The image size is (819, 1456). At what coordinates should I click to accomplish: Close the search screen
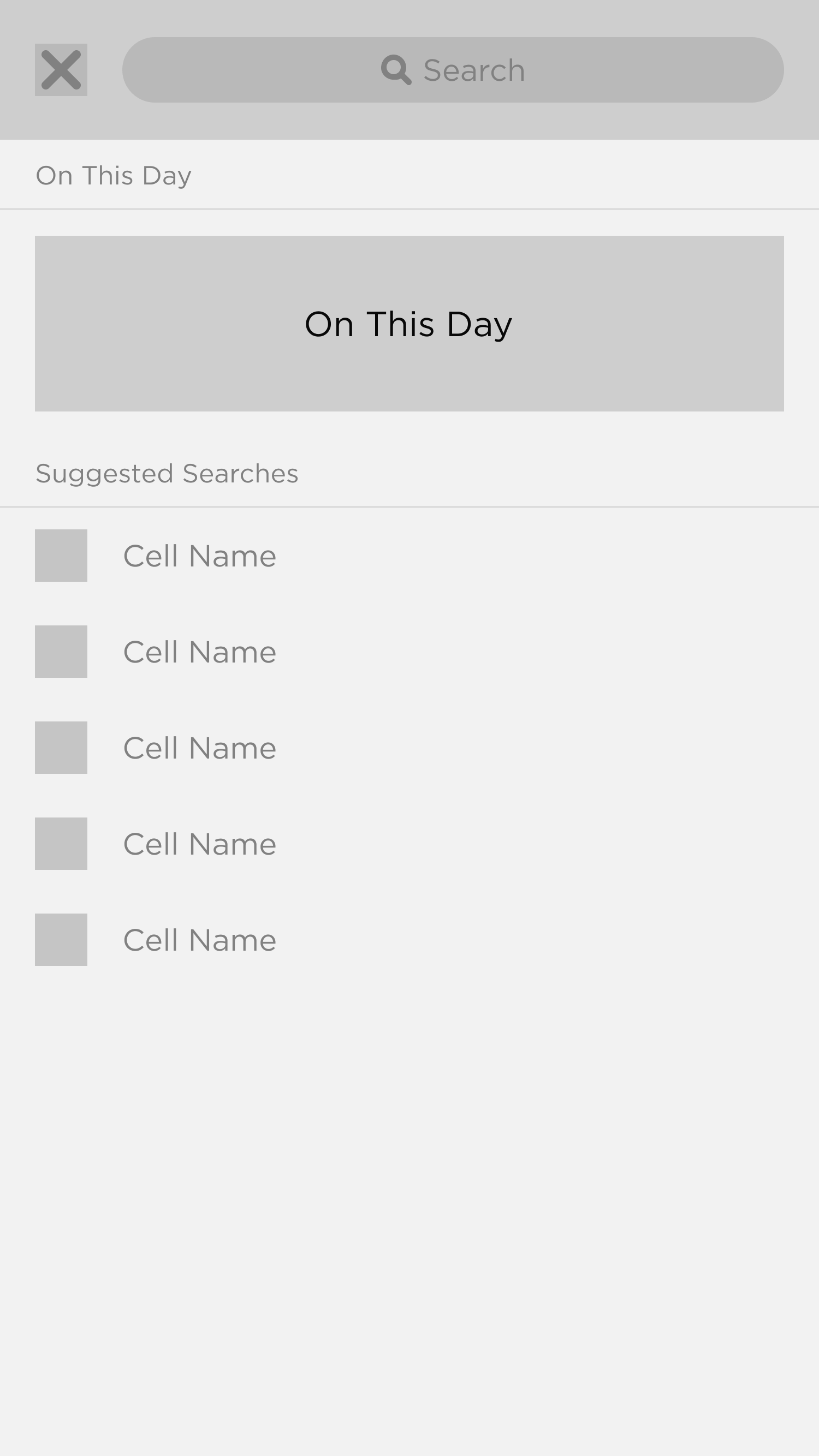[61, 70]
